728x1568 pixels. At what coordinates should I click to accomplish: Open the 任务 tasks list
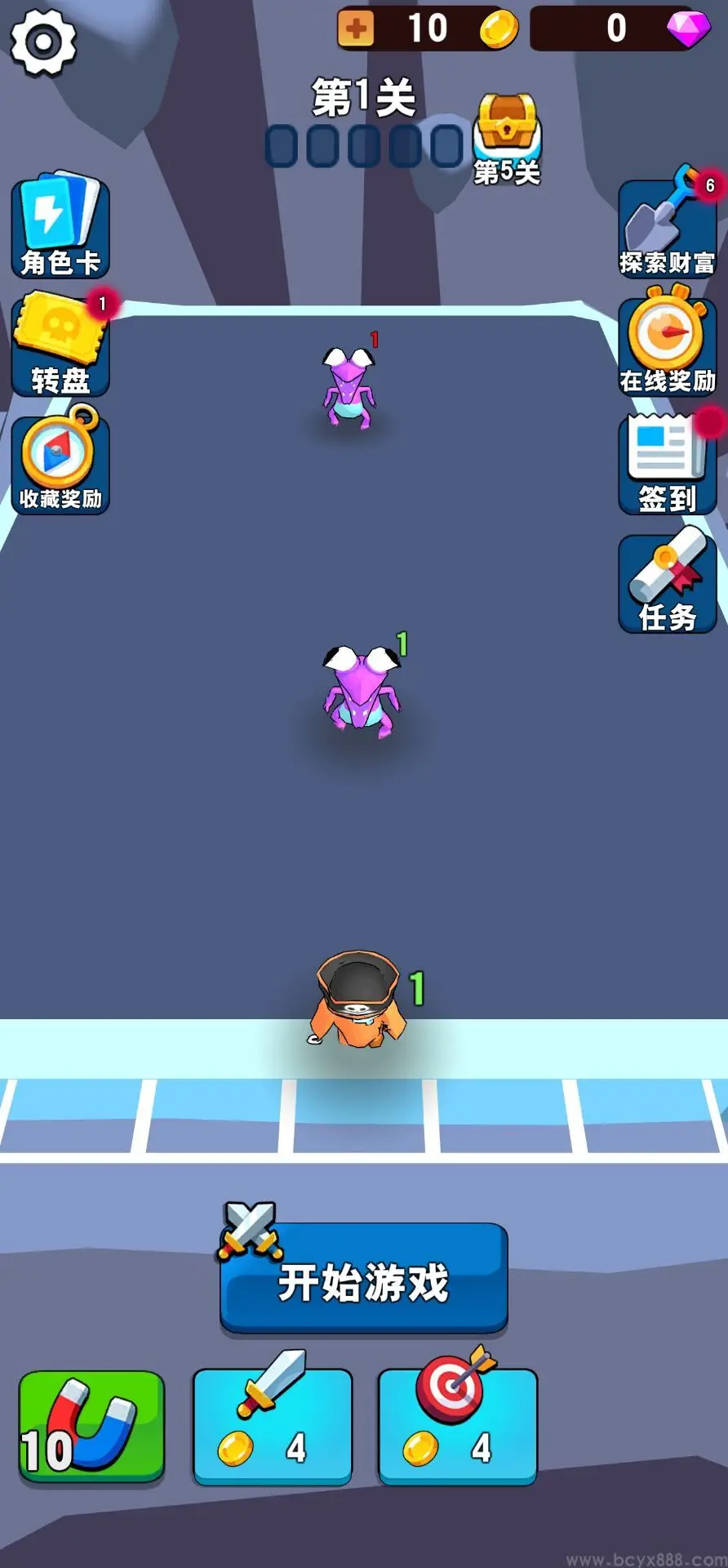point(667,582)
